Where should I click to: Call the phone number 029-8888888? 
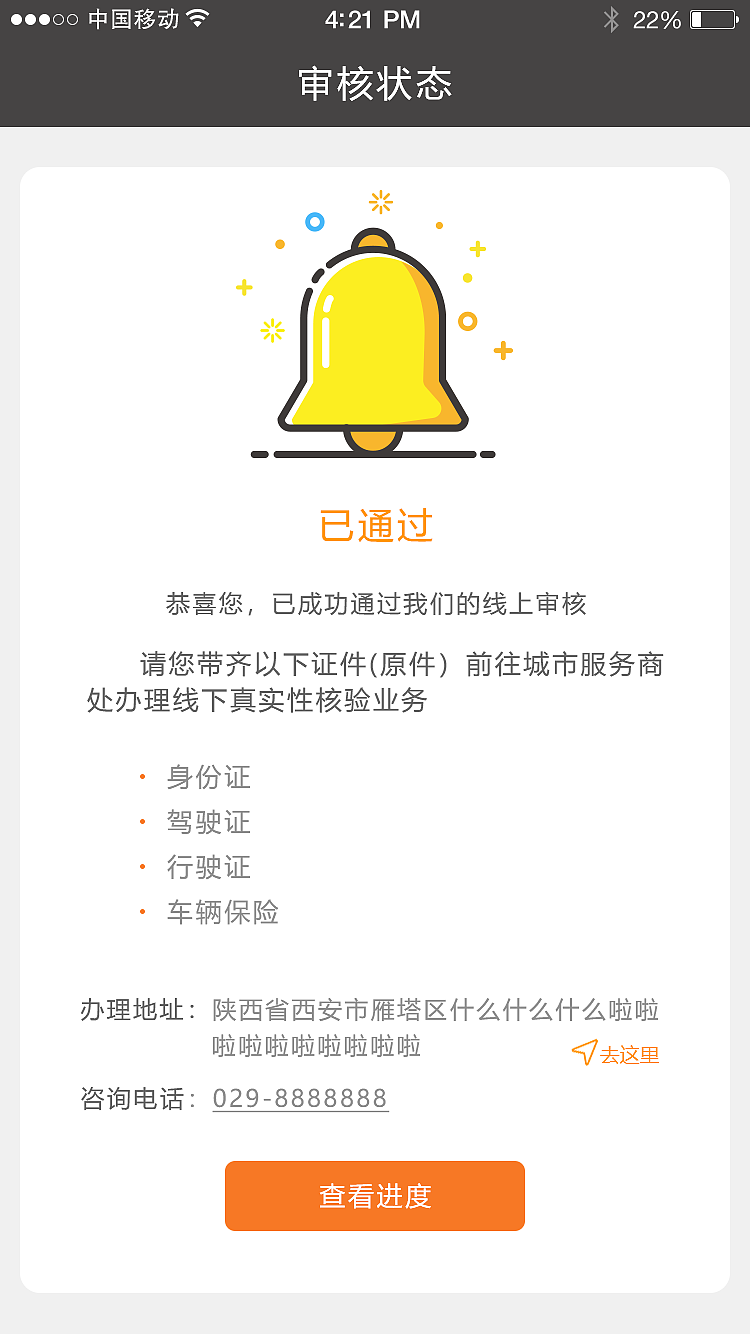click(x=300, y=1098)
